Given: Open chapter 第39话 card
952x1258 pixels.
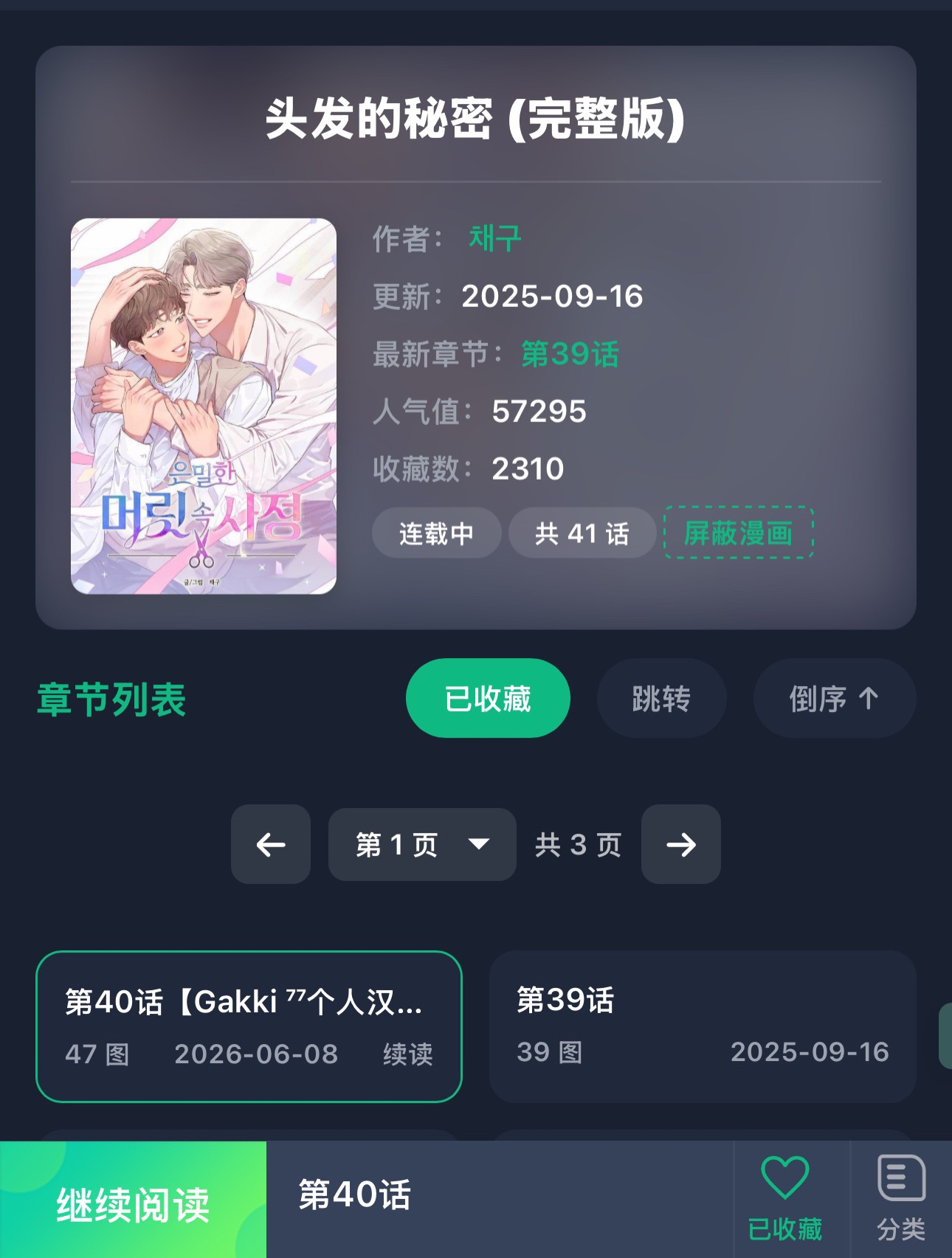Looking at the screenshot, I should [703, 1026].
